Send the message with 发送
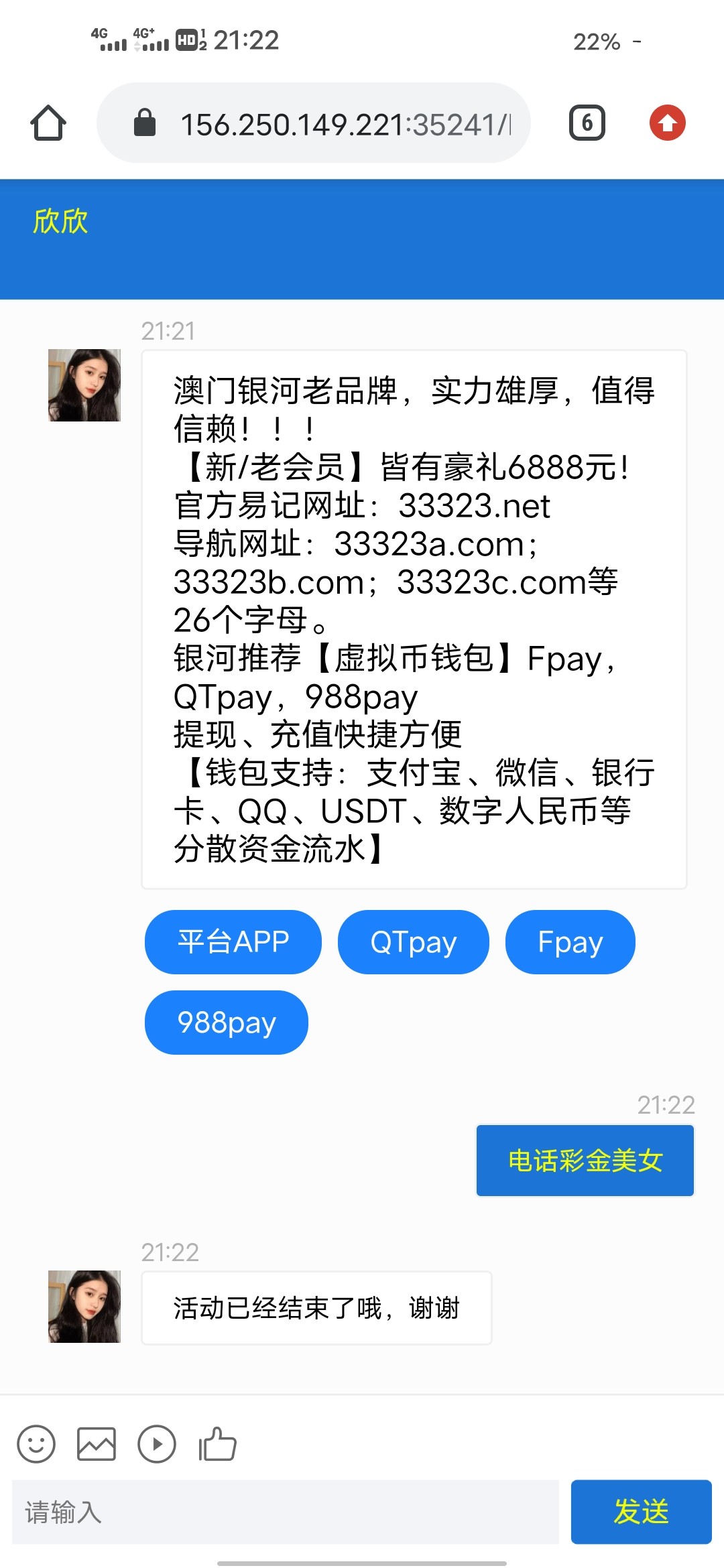 pyautogui.click(x=641, y=1512)
